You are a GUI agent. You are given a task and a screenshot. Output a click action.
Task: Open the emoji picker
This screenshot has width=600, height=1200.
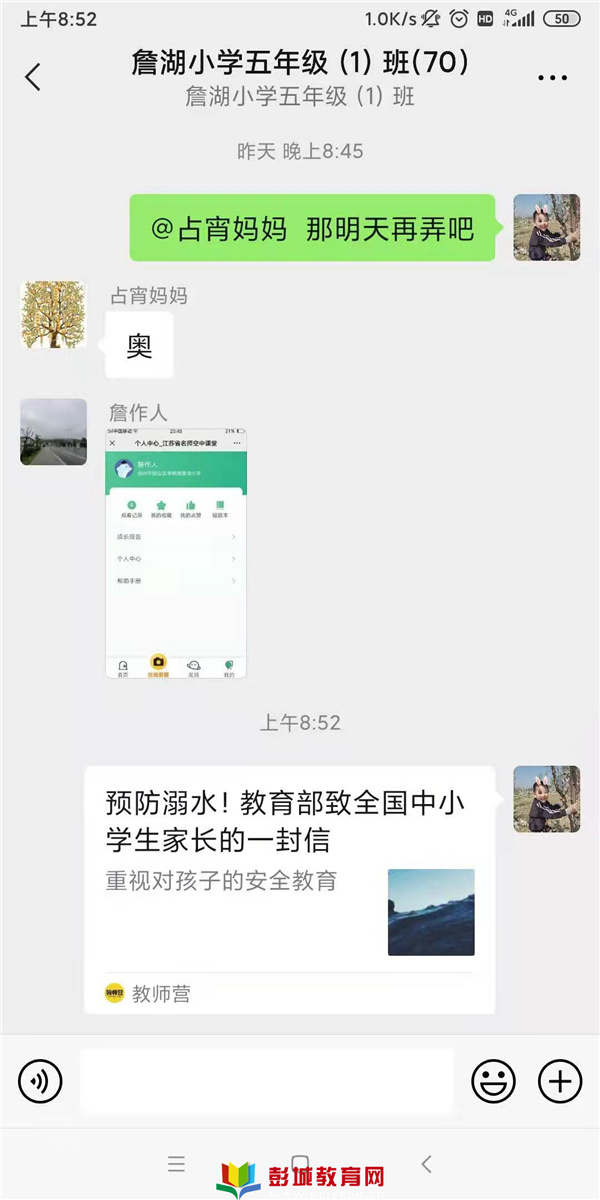[493, 1081]
